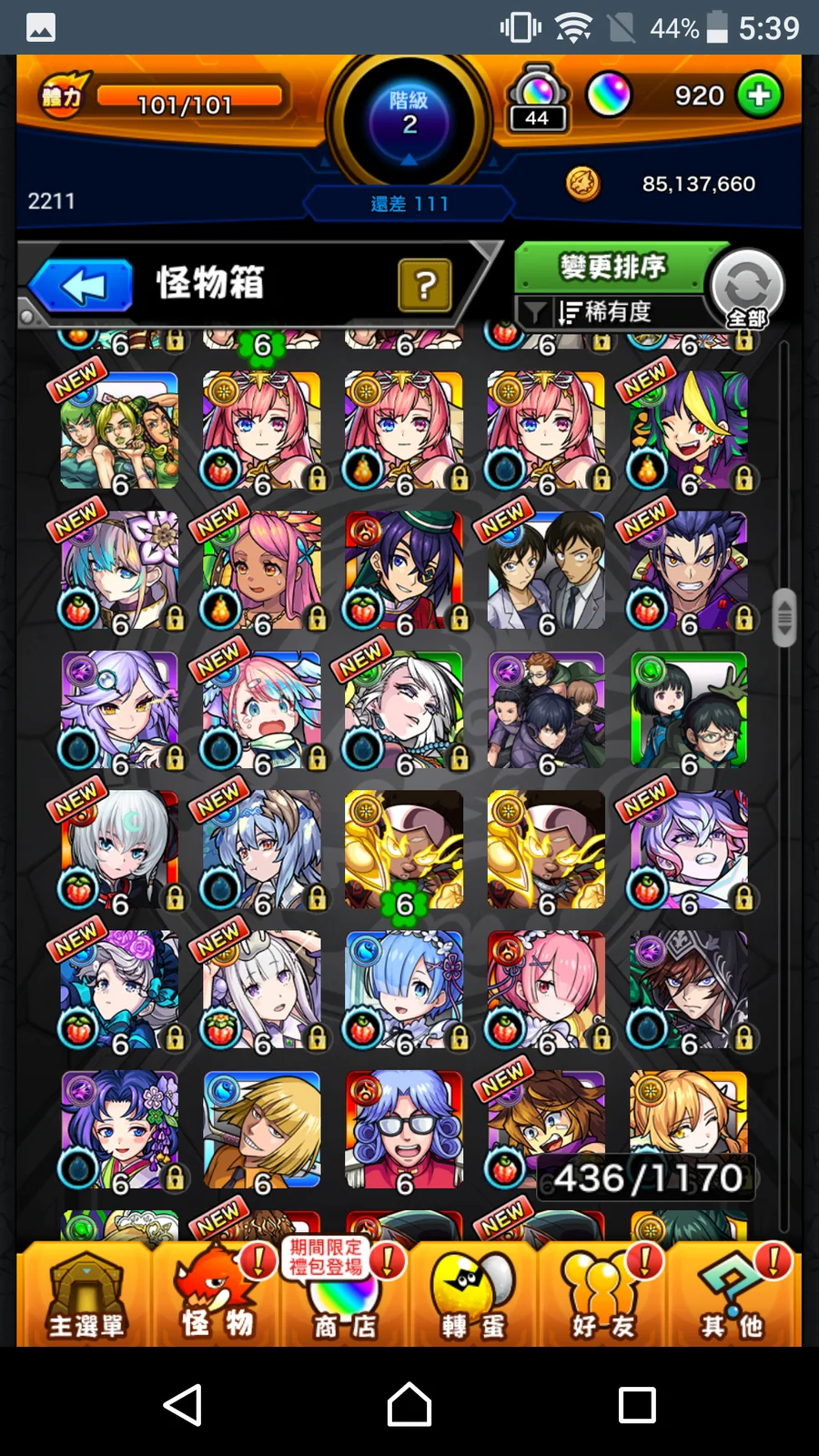Tap the 變更排序 sort order button

pyautogui.click(x=612, y=268)
